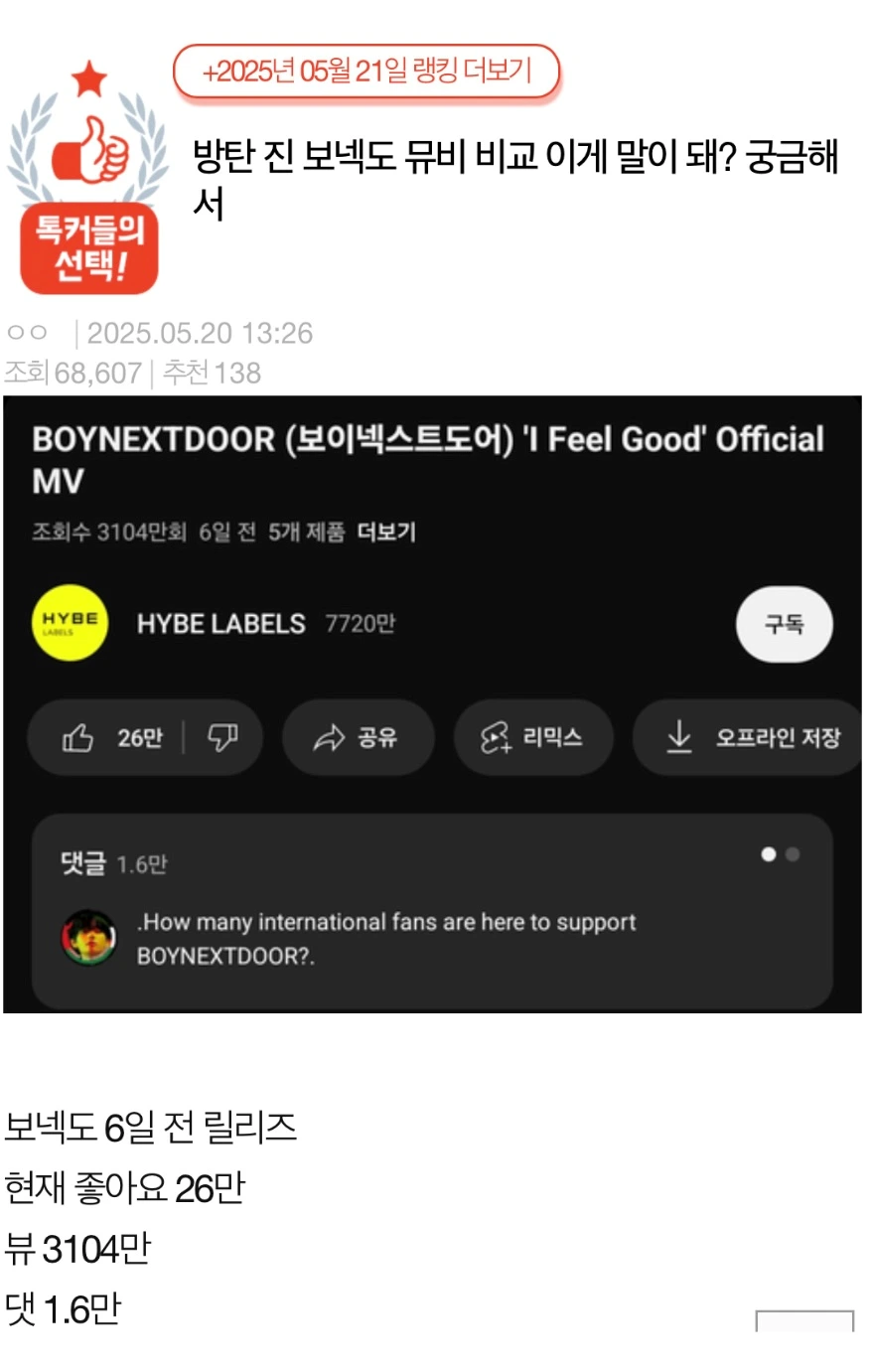Viewport: 871px width, 1372px height.
Task: Open the embedded BOYNEXTDOOR MV screenshot image
Action: [432, 703]
